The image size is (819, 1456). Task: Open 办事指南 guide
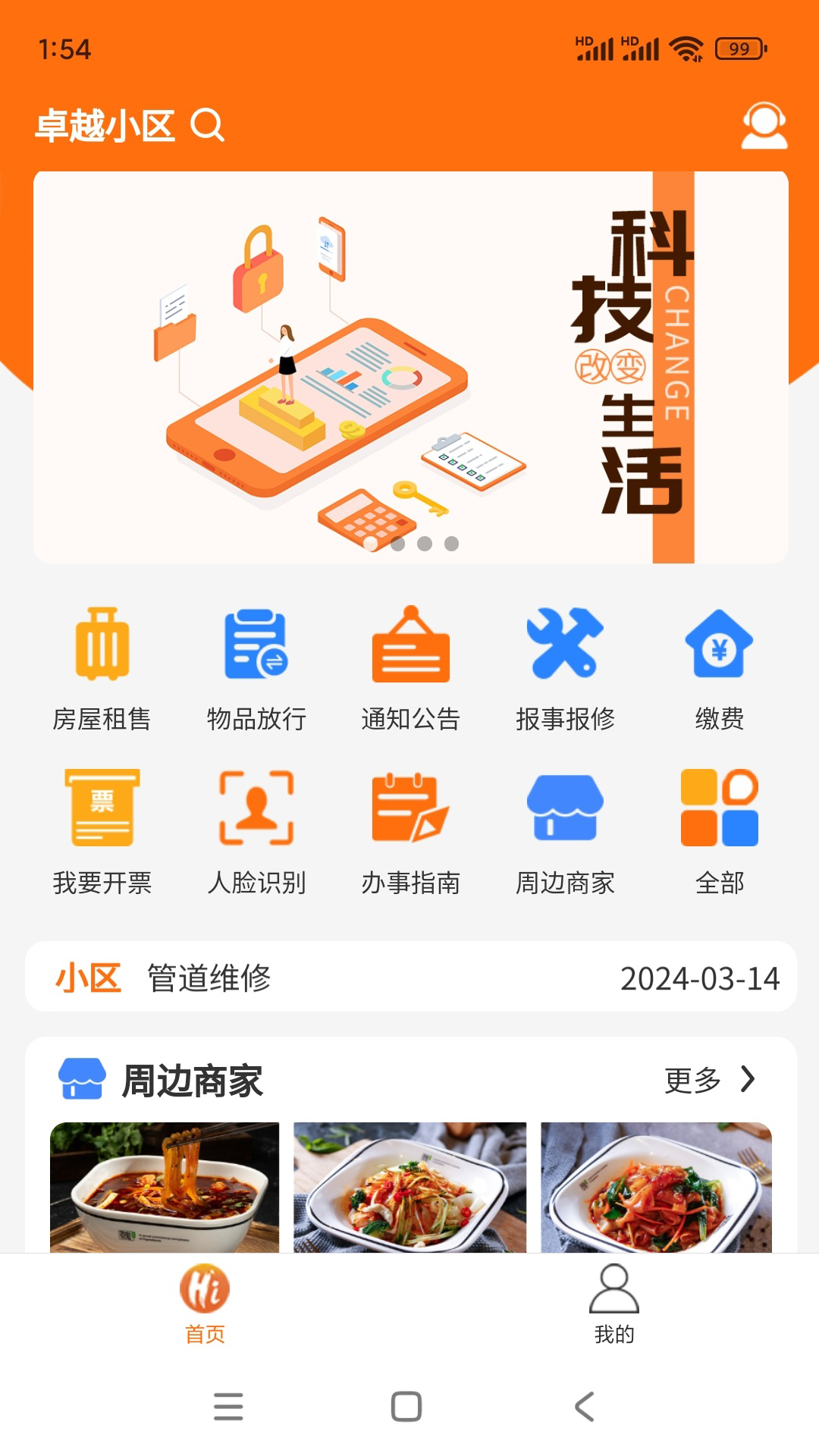(410, 831)
